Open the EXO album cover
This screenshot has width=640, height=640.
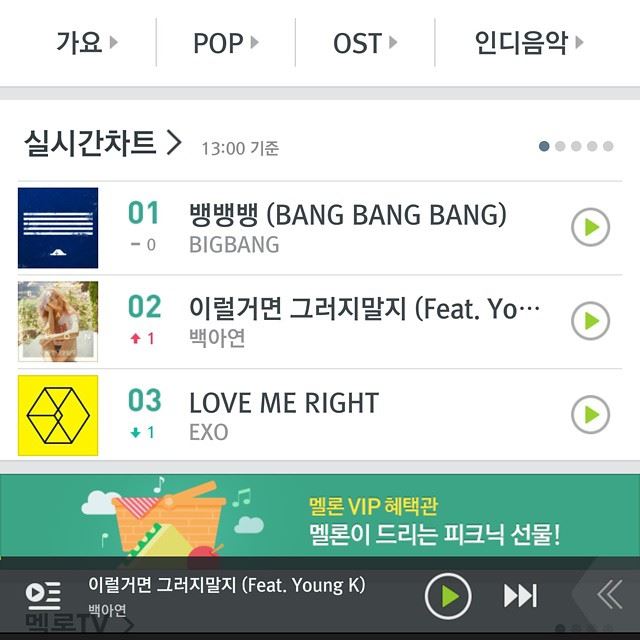tap(58, 414)
